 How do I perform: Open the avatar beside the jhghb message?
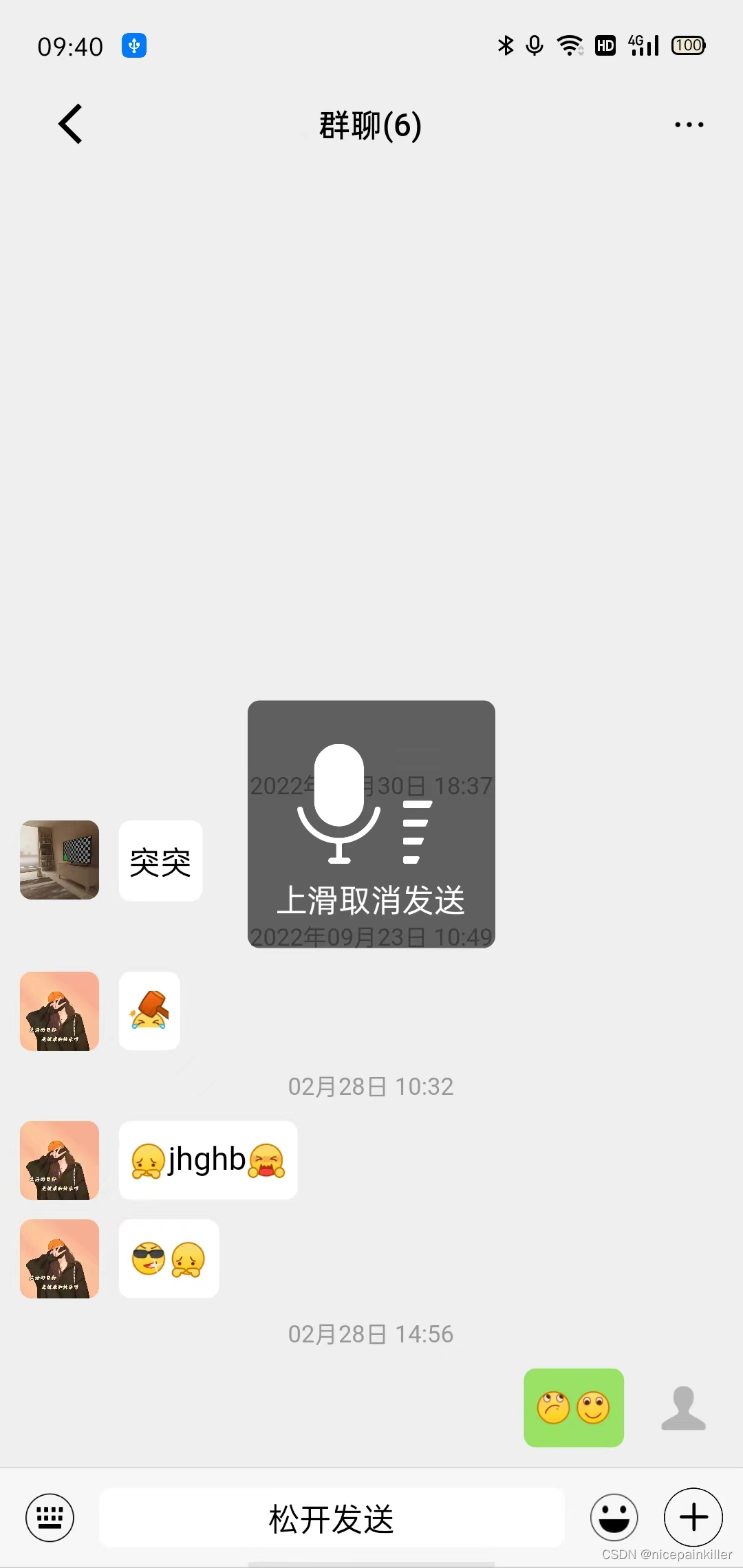pos(60,1160)
